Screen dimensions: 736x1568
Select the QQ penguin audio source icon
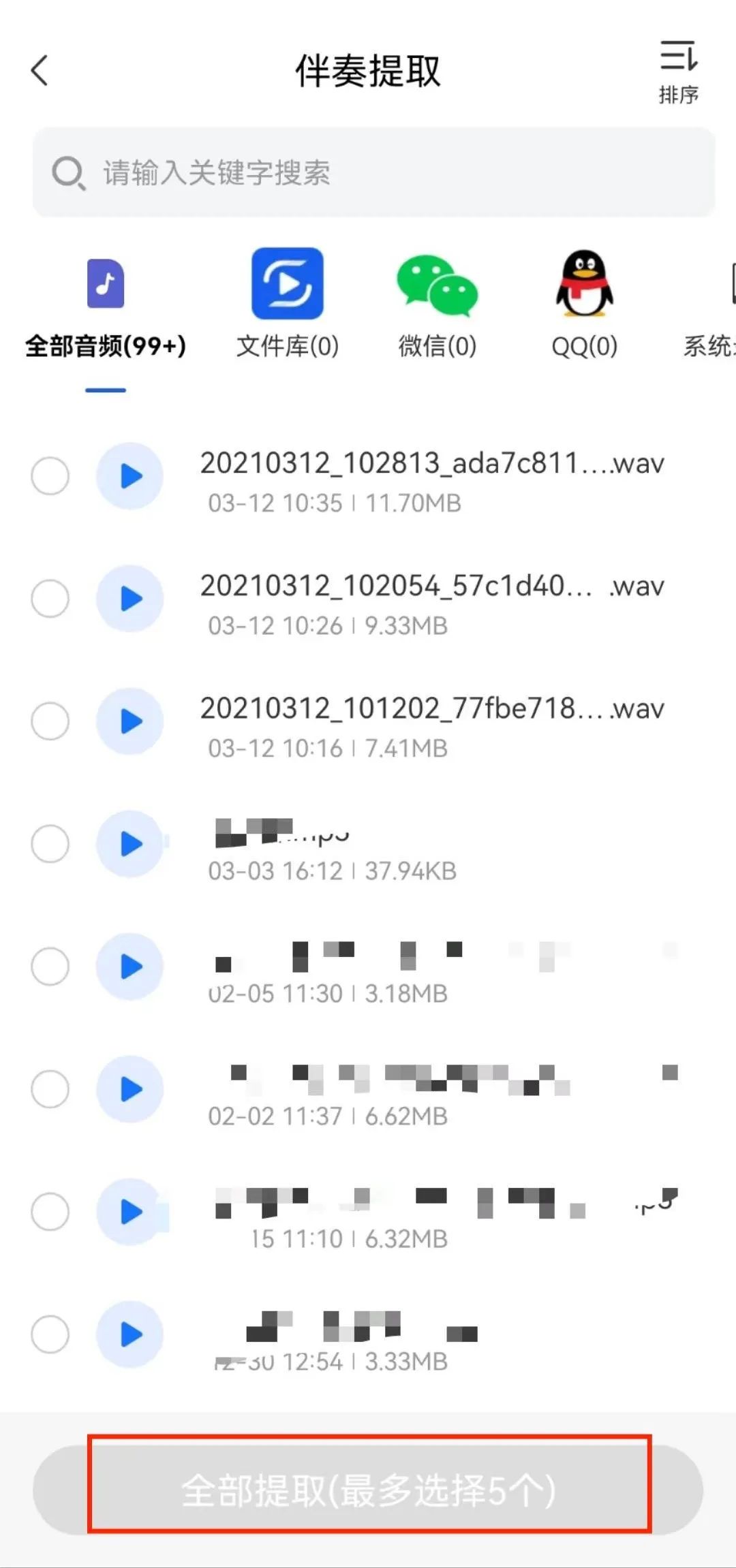tap(584, 283)
